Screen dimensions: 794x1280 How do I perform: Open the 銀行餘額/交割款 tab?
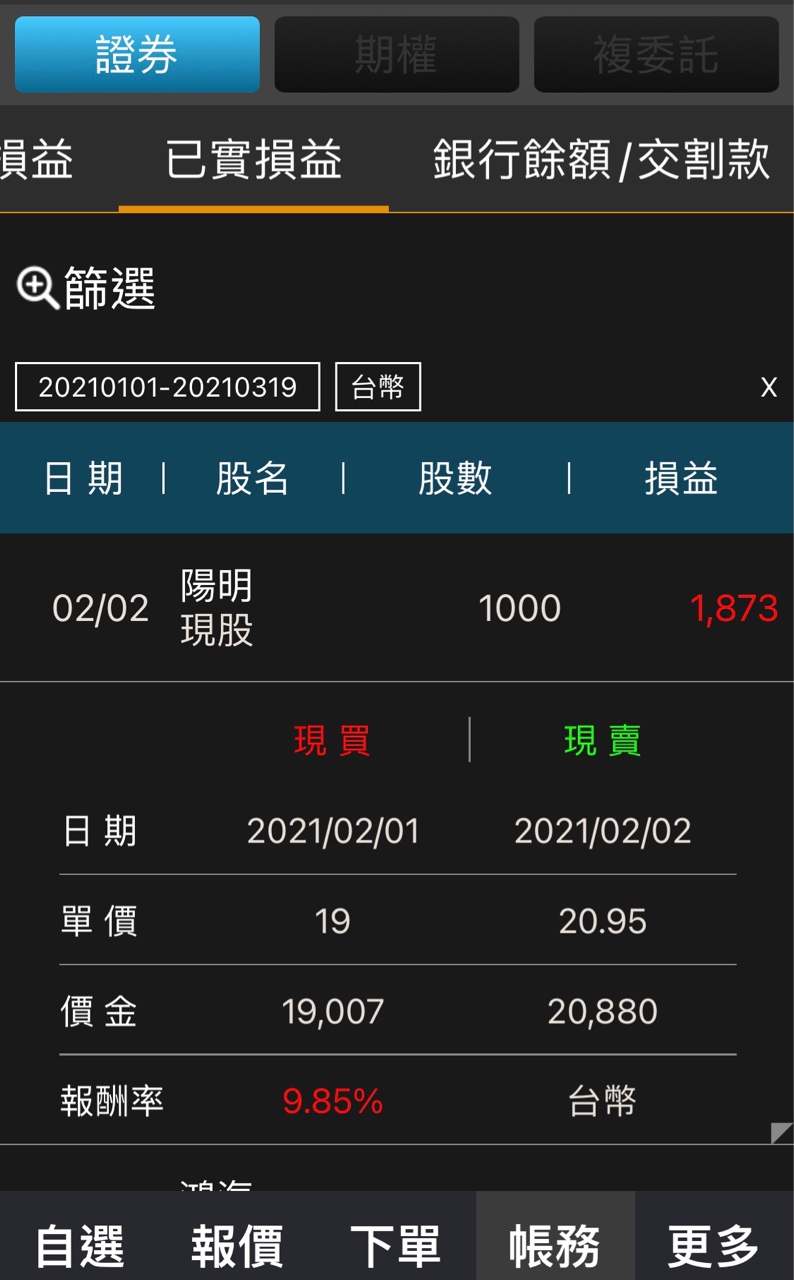point(601,160)
